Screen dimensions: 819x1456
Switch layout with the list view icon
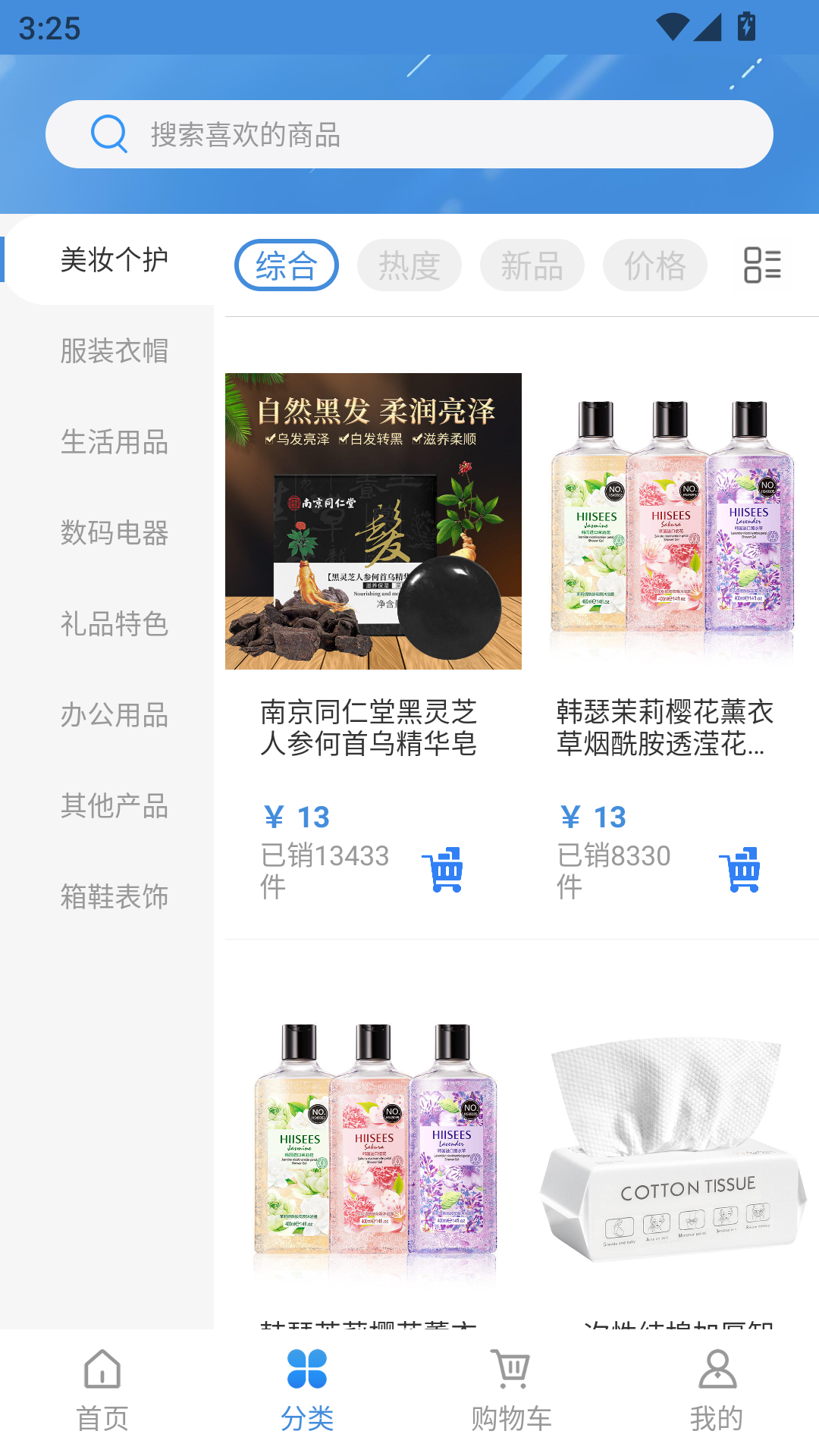tap(762, 265)
